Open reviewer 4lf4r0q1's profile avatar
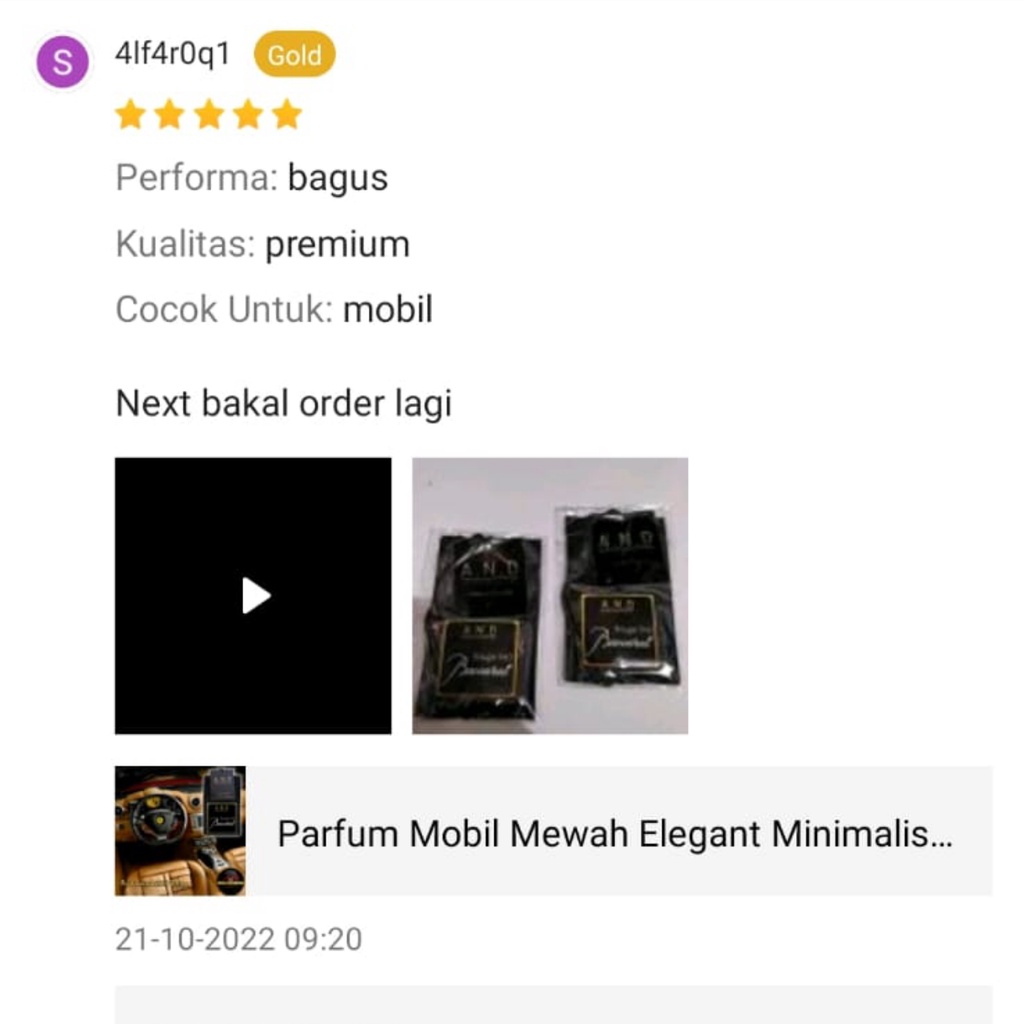 click(x=62, y=62)
